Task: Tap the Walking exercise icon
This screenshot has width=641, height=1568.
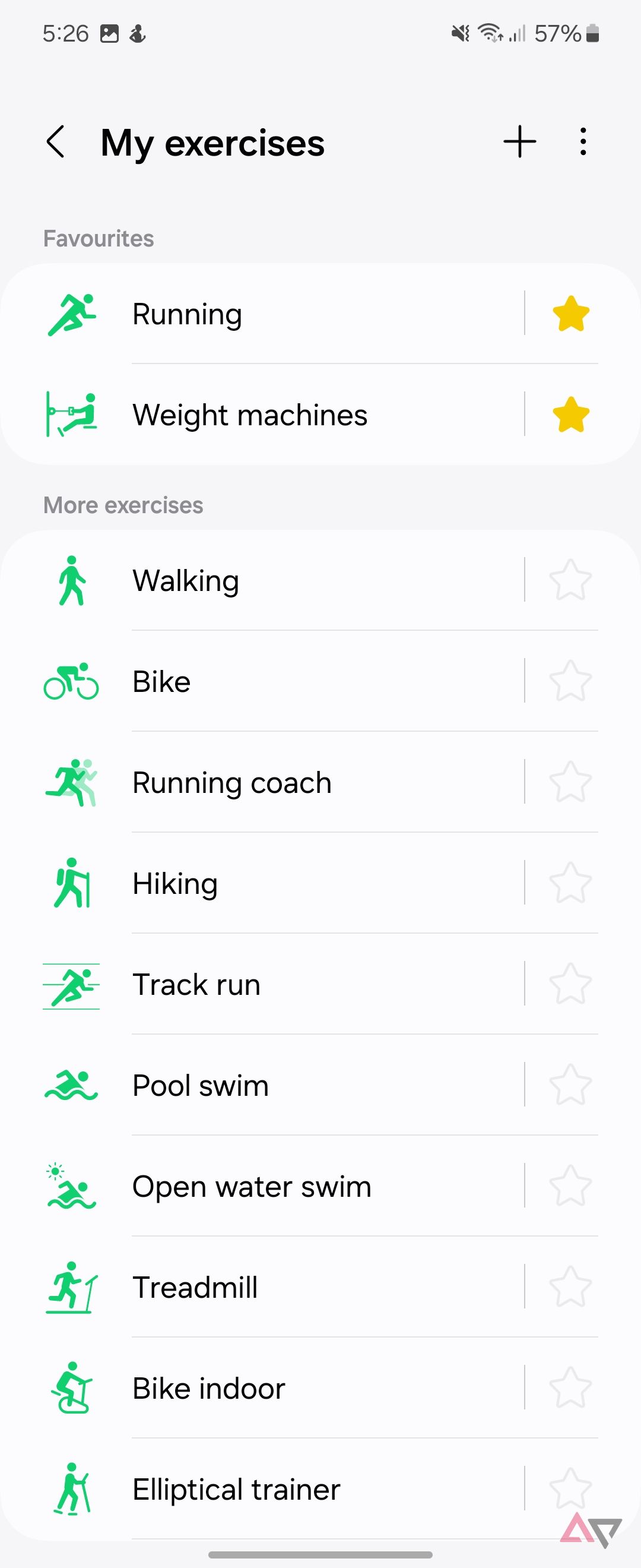Action: click(71, 580)
